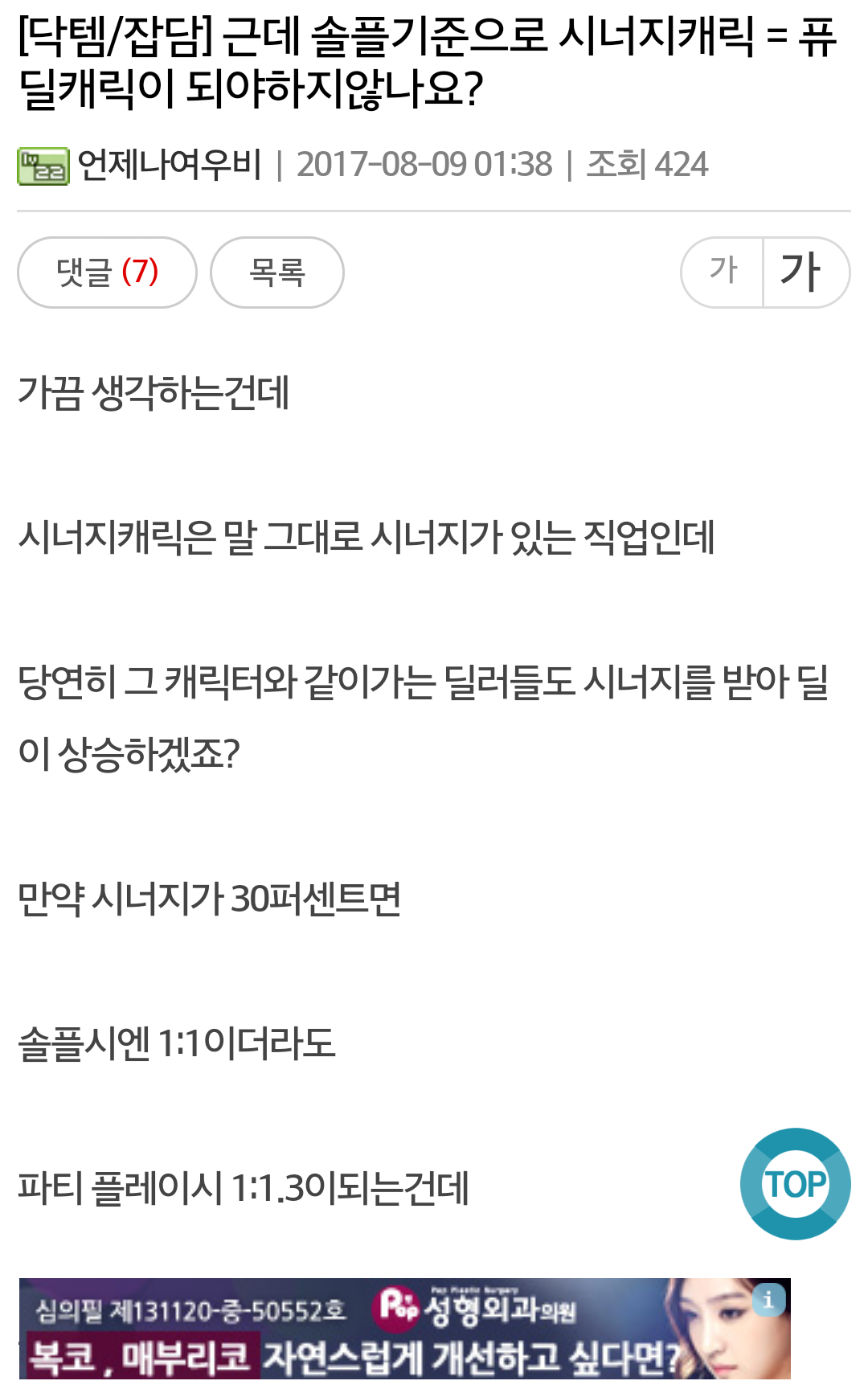Image resolution: width=868 pixels, height=1389 pixels.
Task: Jump to top with TOP button
Action: click(x=796, y=1184)
